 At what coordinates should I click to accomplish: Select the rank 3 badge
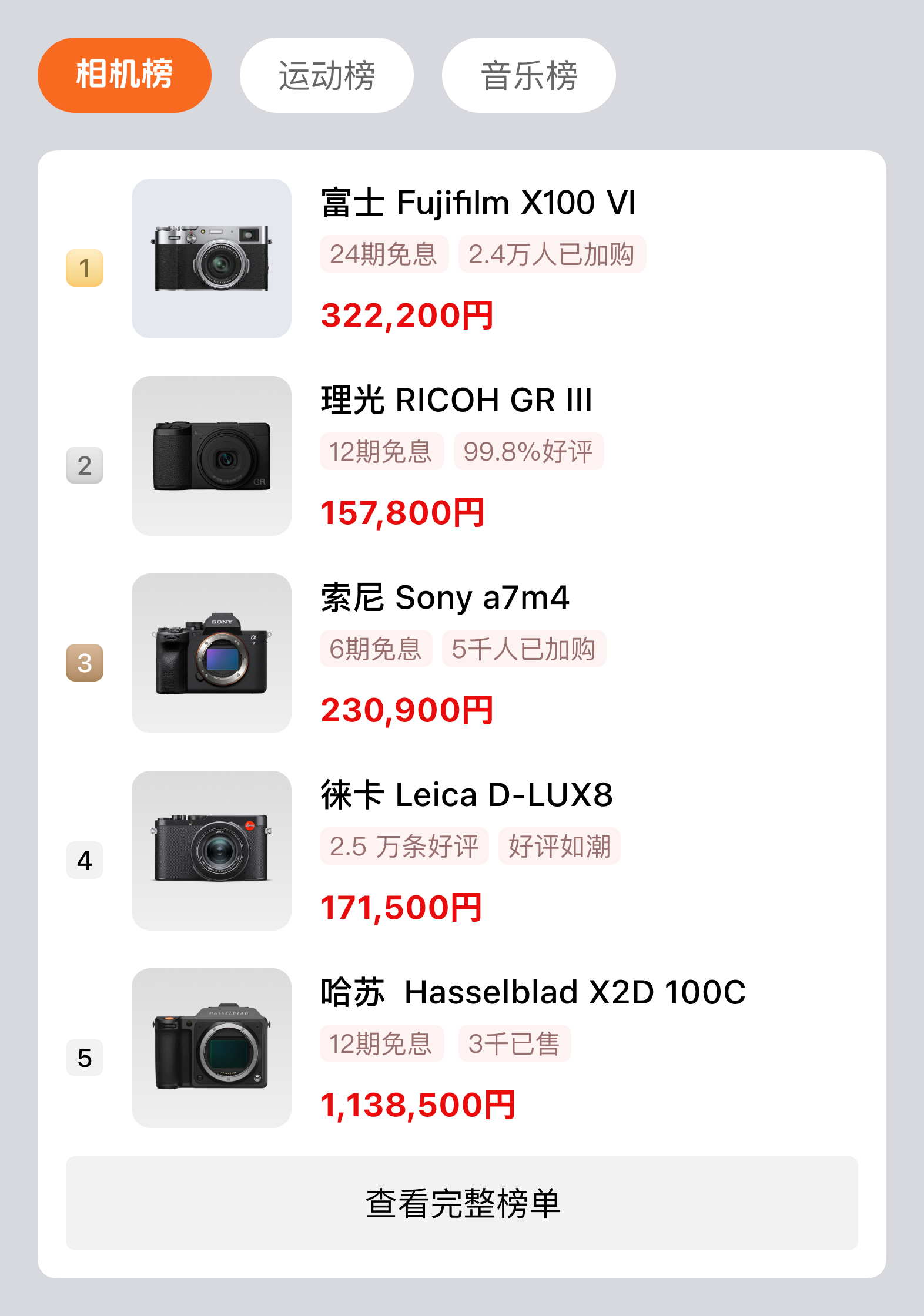pyautogui.click(x=84, y=664)
